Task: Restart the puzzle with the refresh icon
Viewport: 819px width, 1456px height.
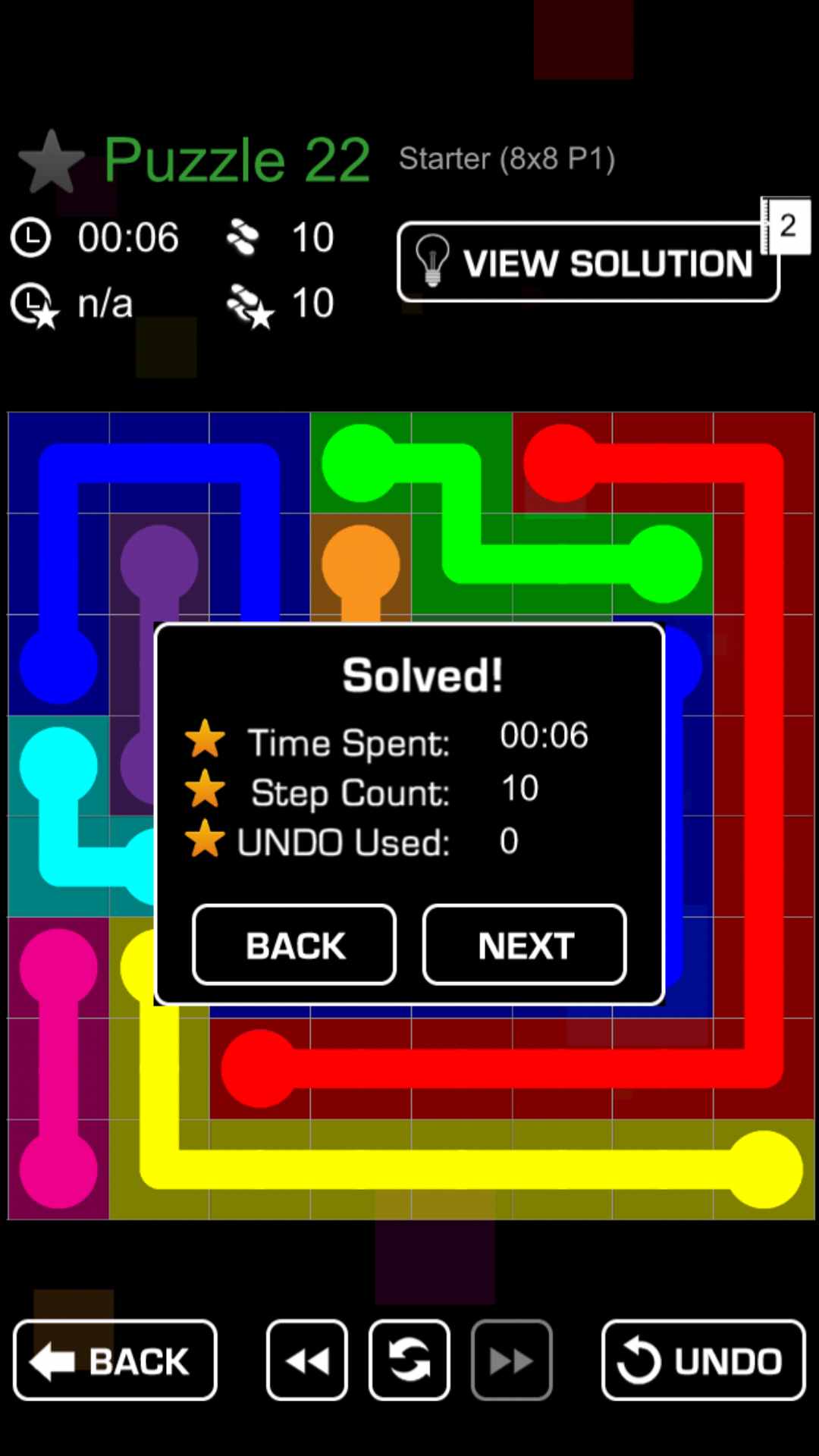Action: [409, 1360]
